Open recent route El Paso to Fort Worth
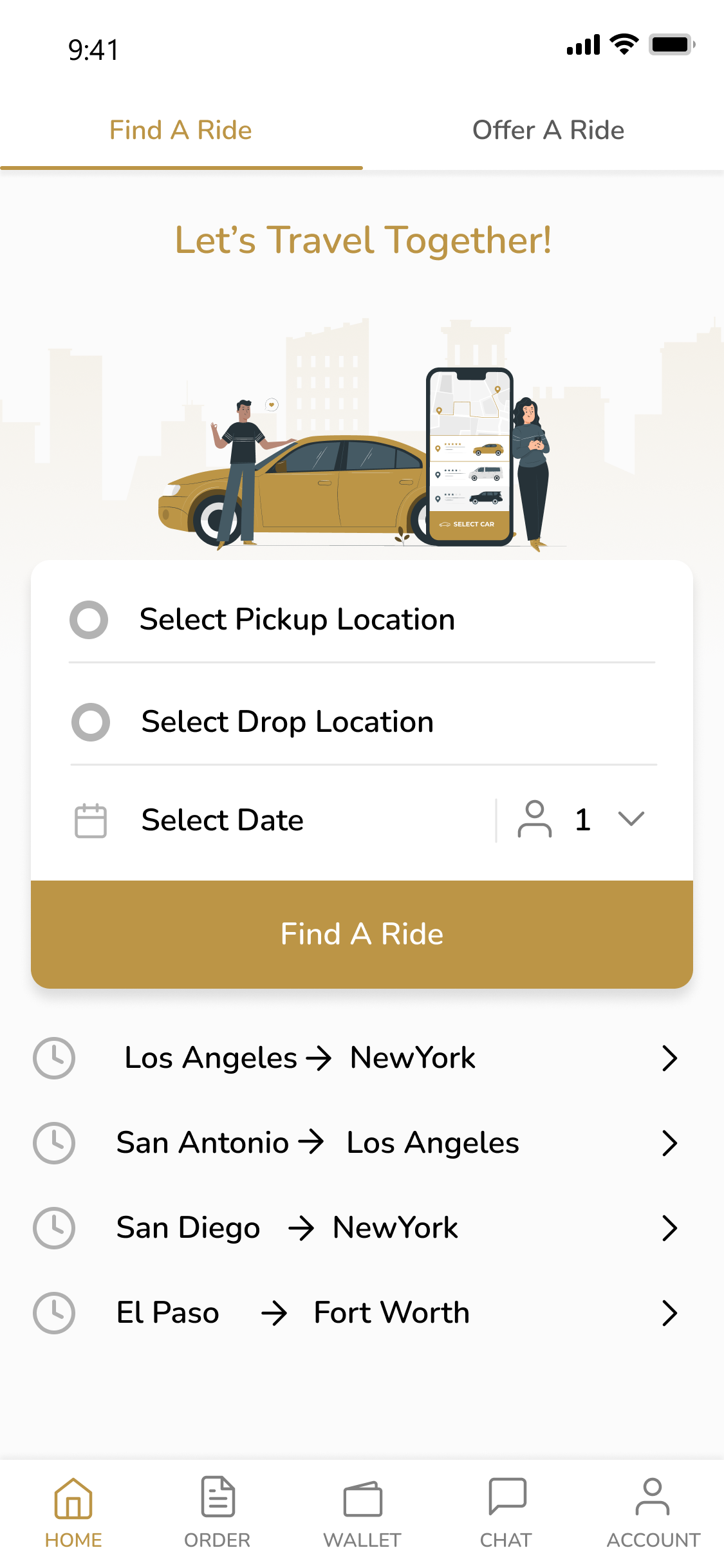 point(354,1312)
